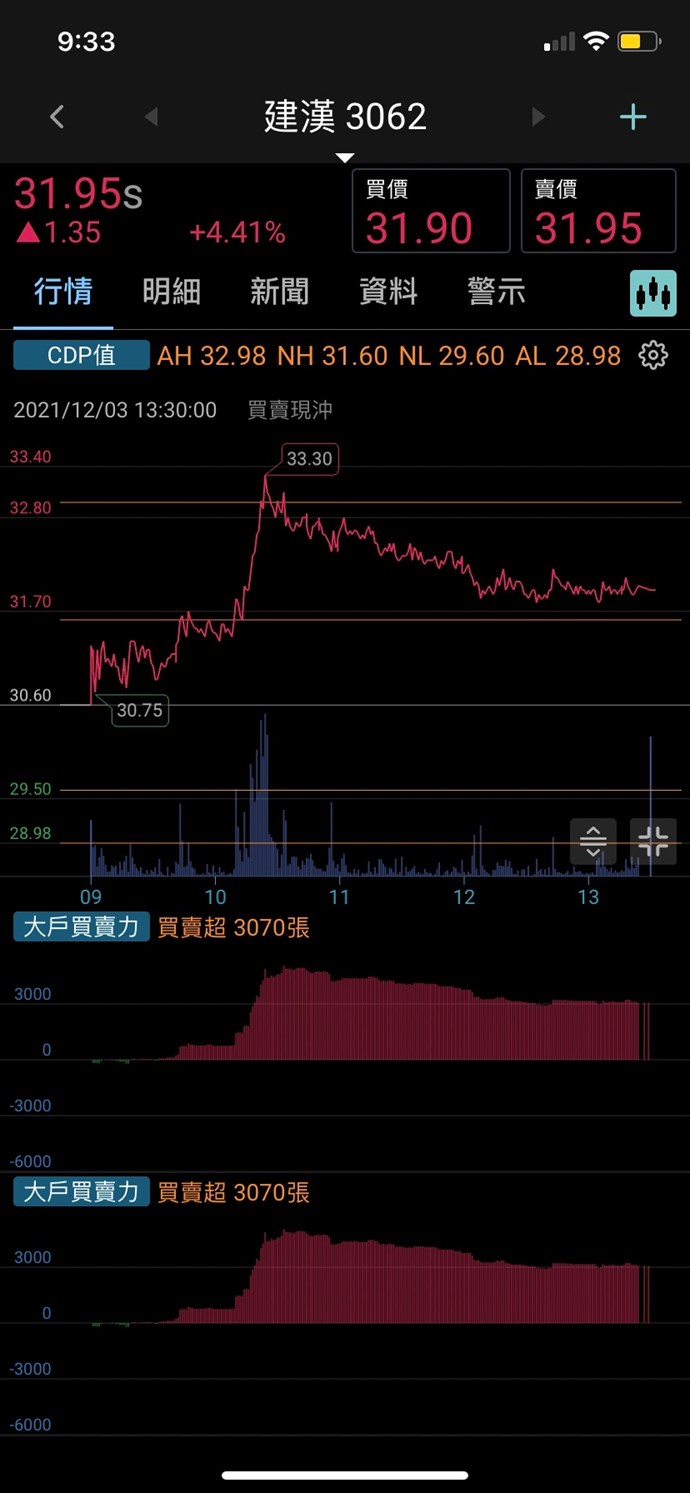The height and width of the screenshot is (1493, 690).
Task: Add 建漢 3062 with the plus icon
Action: click(x=633, y=117)
